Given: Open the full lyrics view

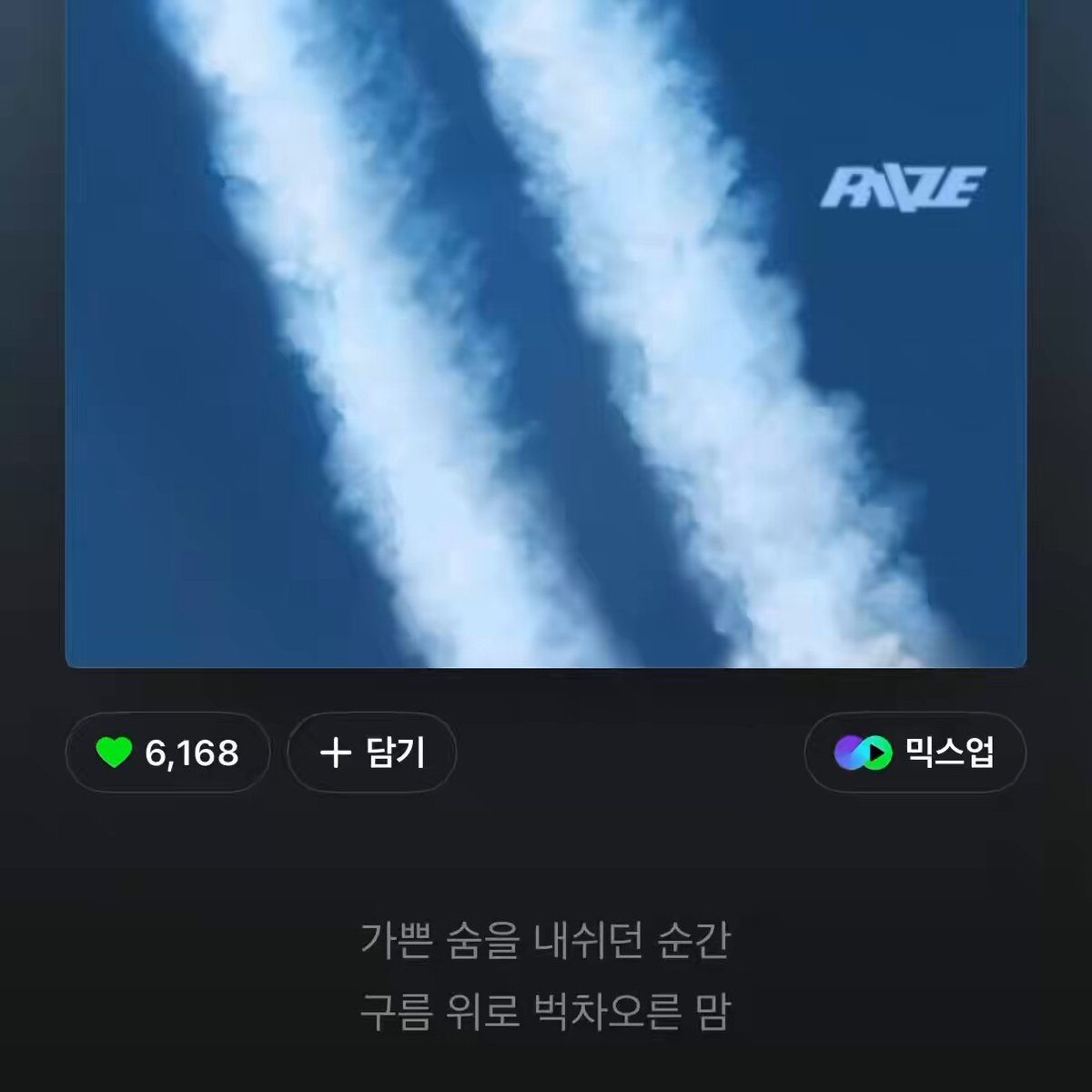Looking at the screenshot, I should [x=545, y=977].
